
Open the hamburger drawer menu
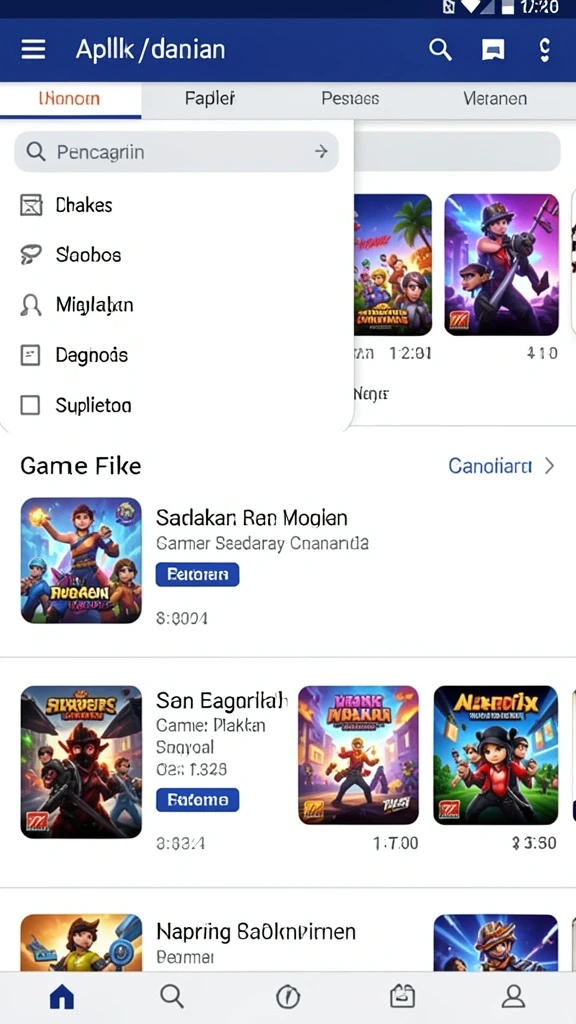click(x=33, y=50)
